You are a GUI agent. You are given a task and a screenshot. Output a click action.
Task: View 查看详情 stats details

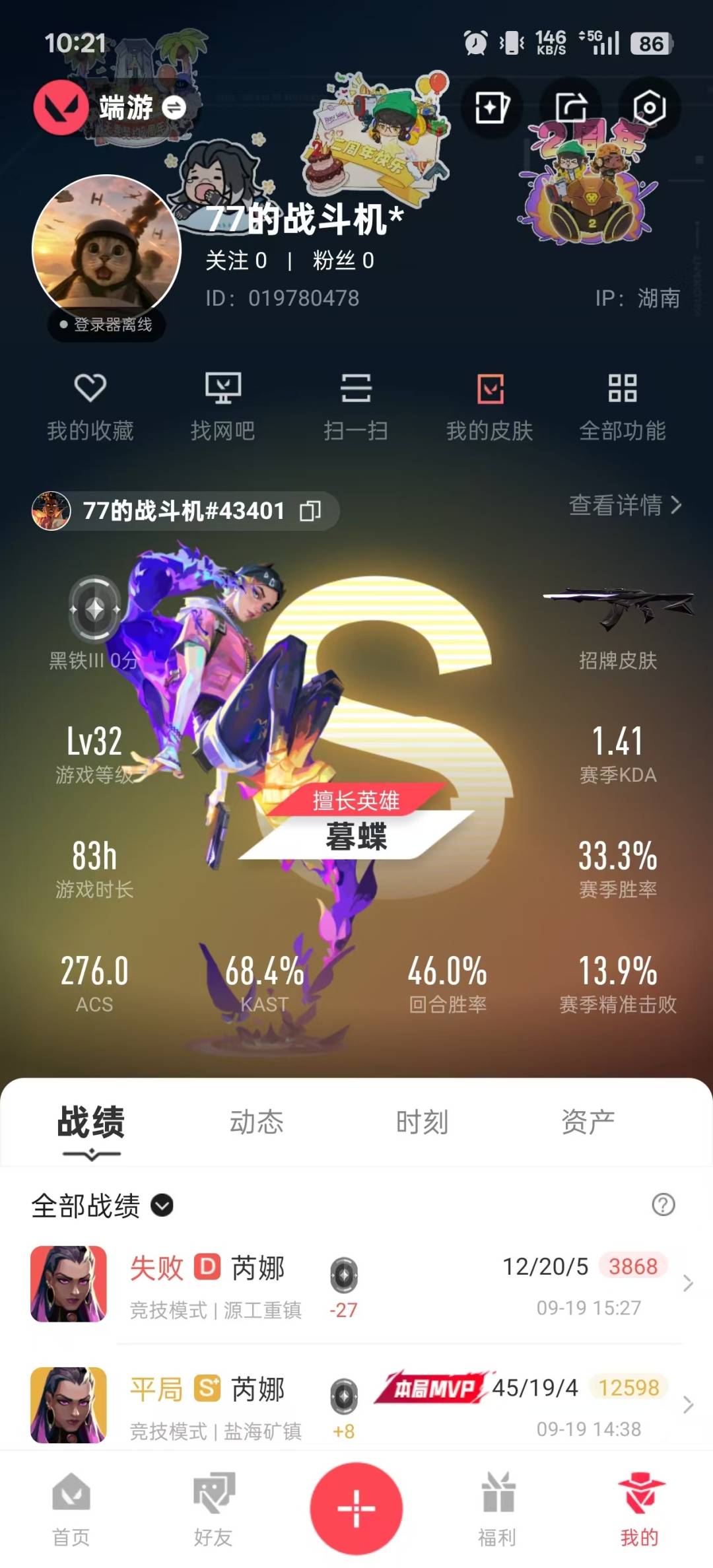tap(625, 506)
